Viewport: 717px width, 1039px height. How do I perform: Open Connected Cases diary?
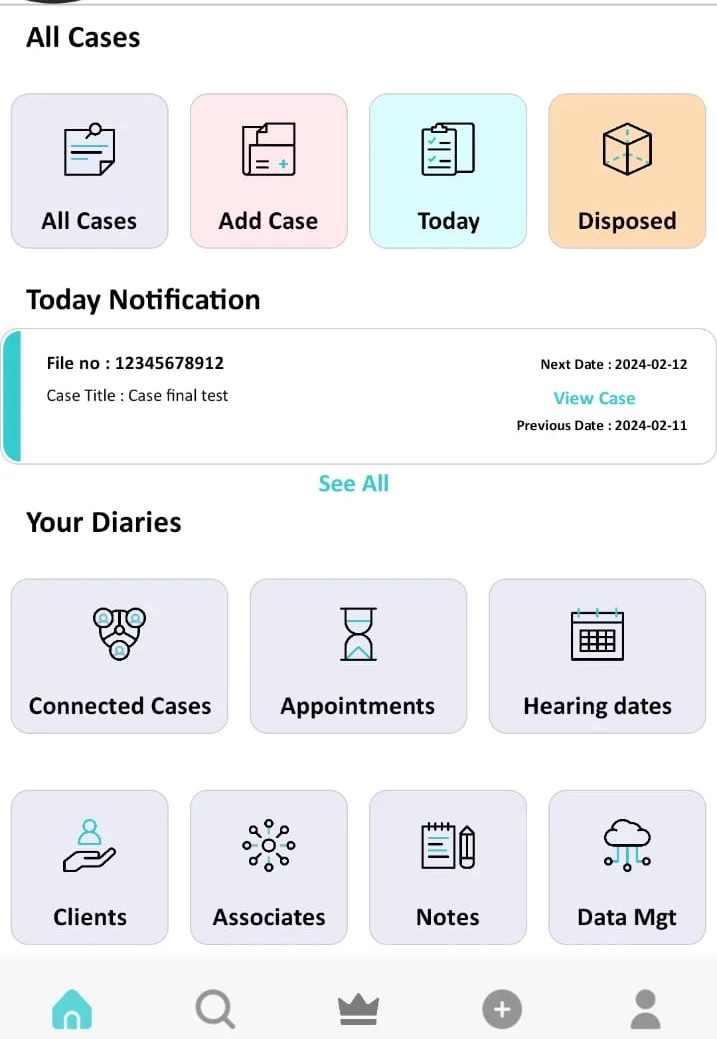tap(119, 656)
